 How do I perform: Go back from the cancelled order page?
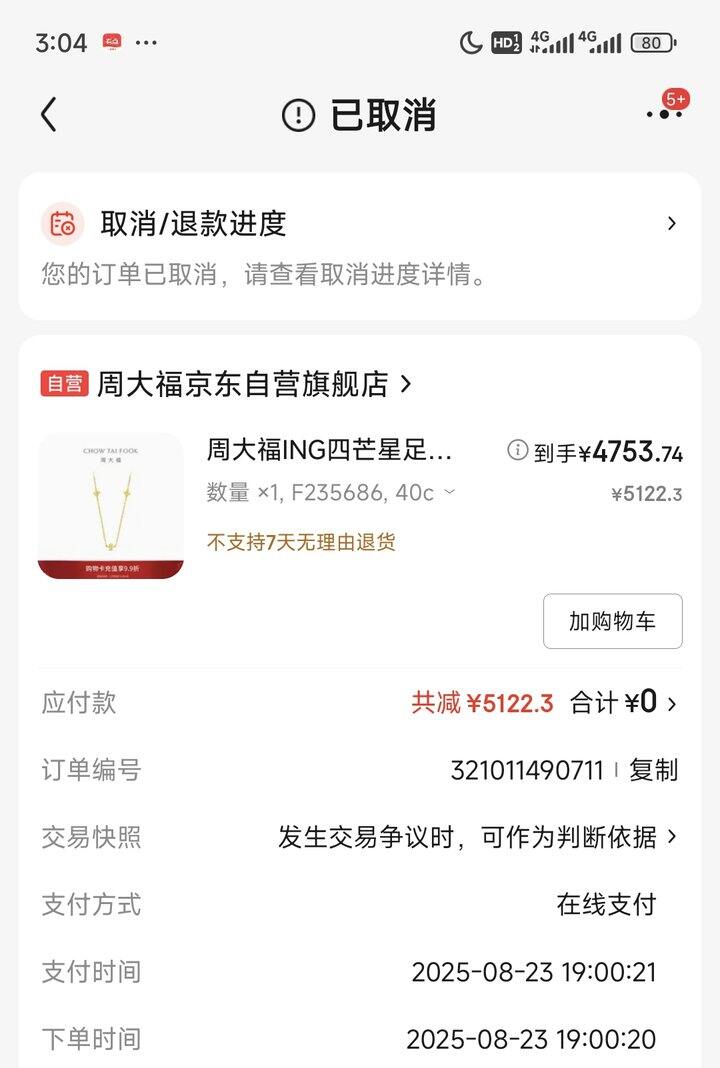[x=48, y=115]
